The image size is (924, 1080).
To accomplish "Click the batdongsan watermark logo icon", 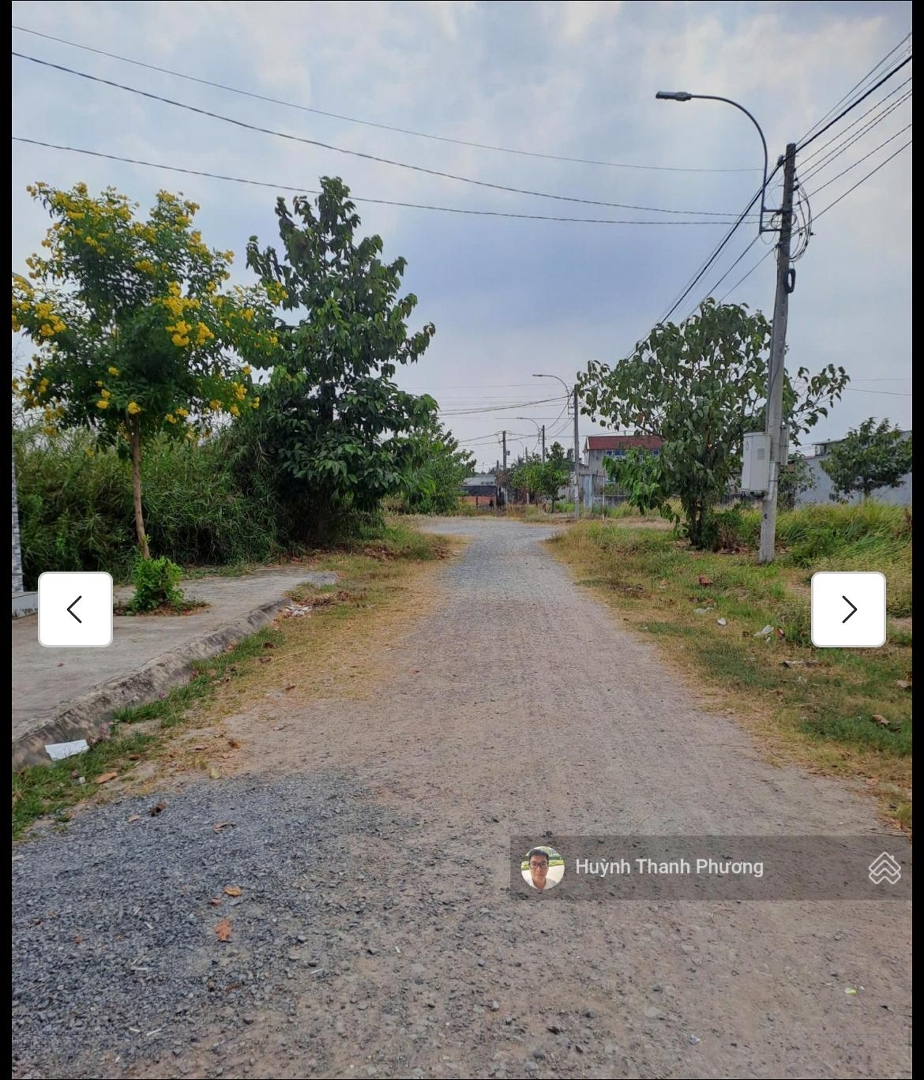I will [884, 868].
